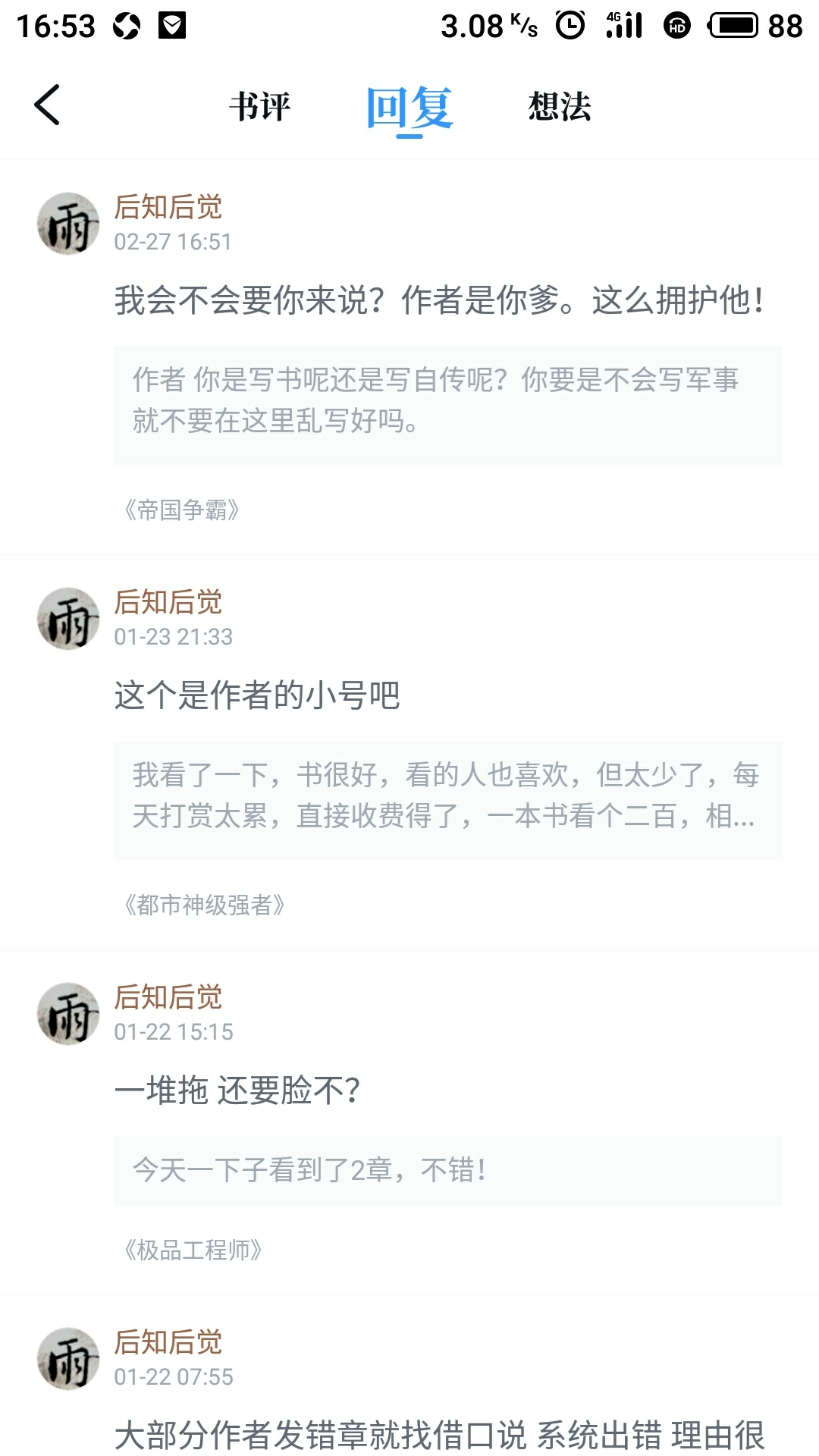Tap username 后知后觉 on the 01-22 15:15 reply
819x1456 pixels.
coord(168,997)
